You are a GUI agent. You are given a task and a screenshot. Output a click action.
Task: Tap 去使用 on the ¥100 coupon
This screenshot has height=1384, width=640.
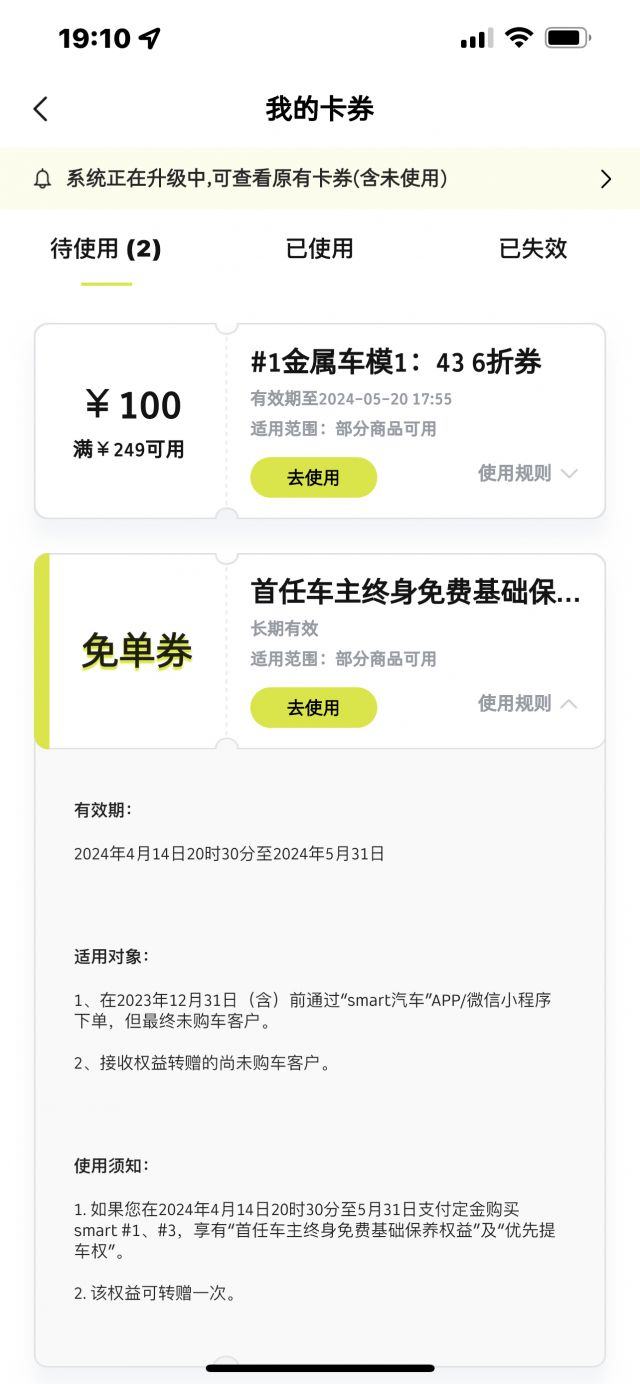point(313,477)
